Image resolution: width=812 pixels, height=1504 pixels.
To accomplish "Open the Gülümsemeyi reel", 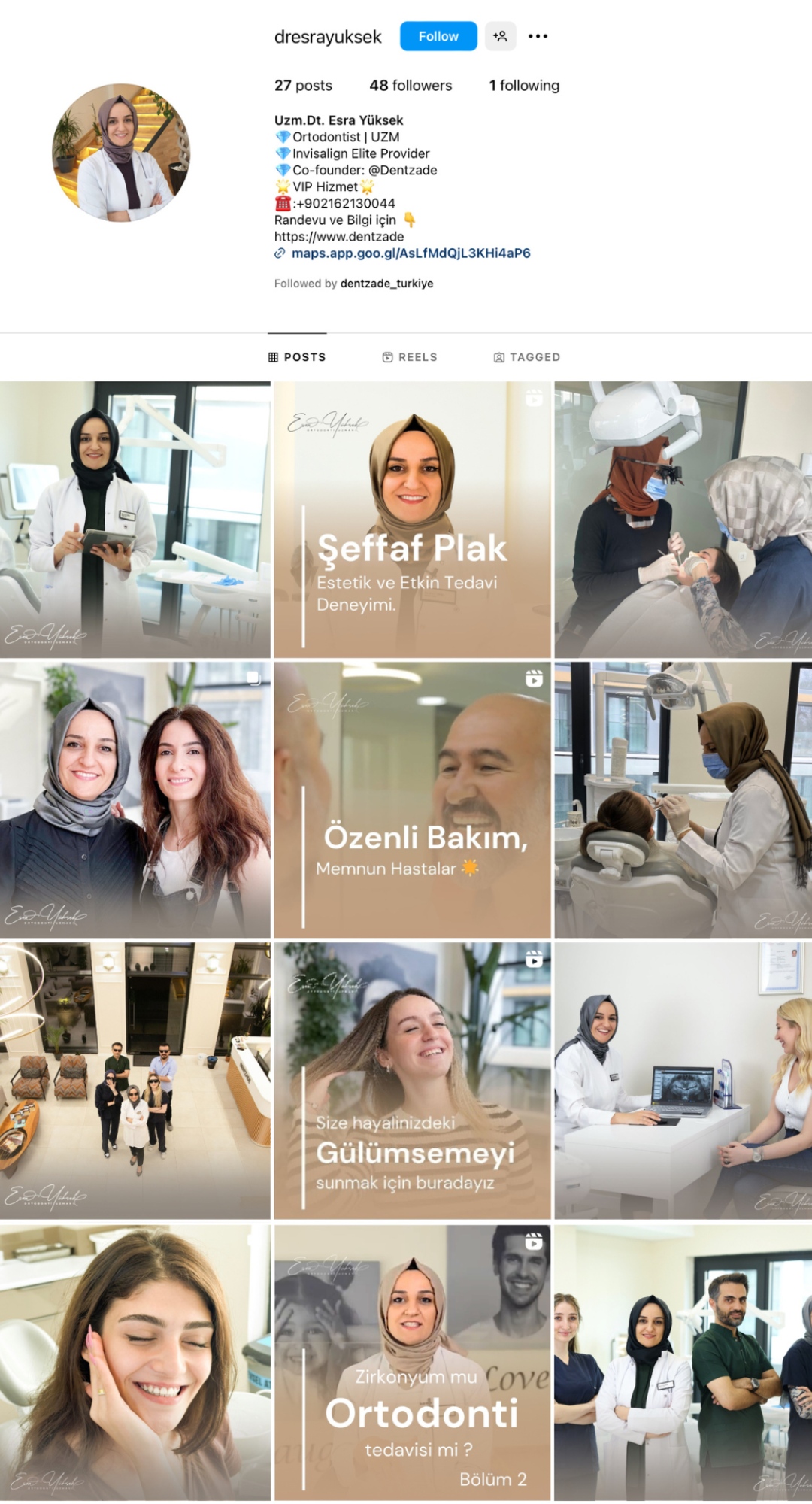I will point(412,1081).
